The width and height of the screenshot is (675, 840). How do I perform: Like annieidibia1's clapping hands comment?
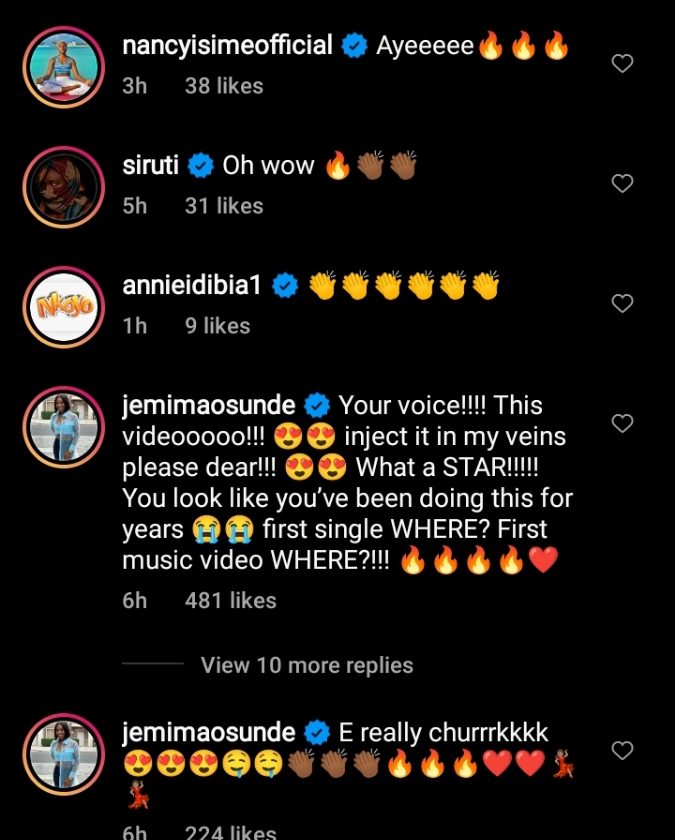point(622,304)
